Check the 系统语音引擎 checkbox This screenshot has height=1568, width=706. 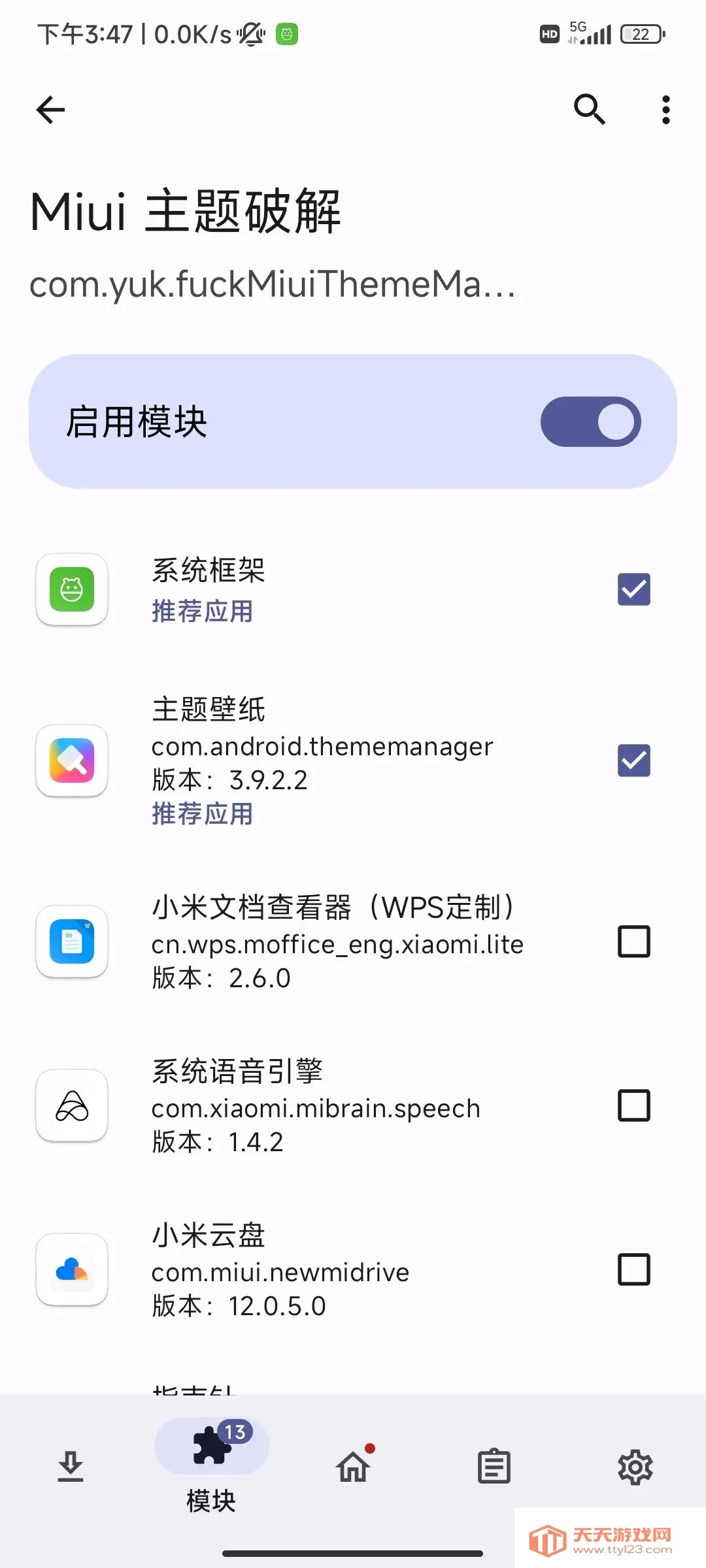tap(633, 1106)
